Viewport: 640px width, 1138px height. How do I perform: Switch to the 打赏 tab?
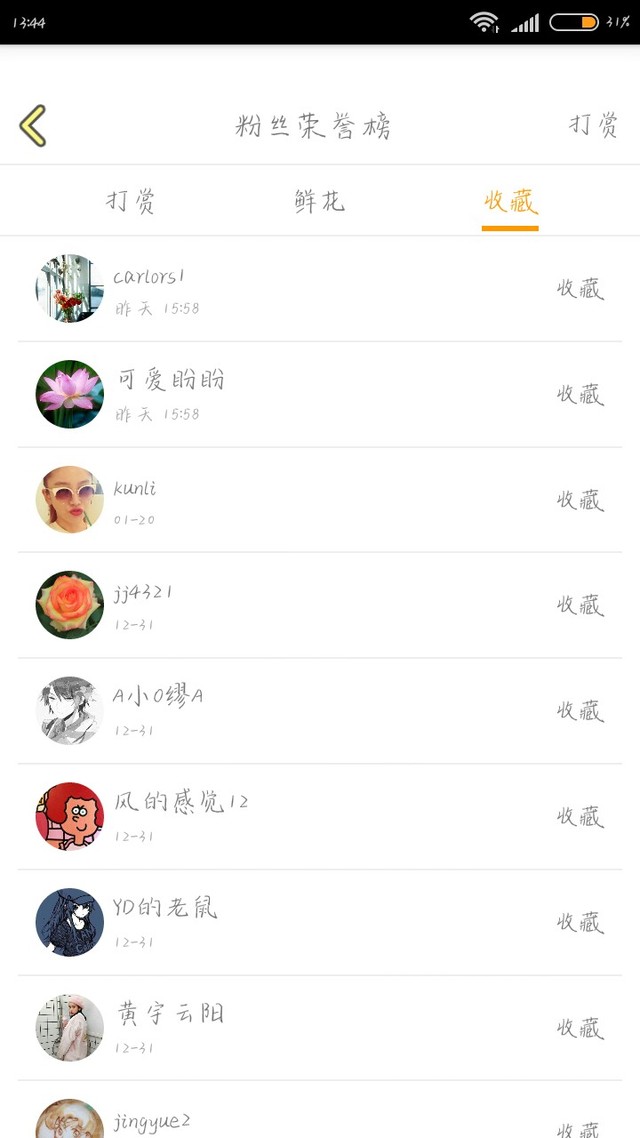pyautogui.click(x=131, y=201)
